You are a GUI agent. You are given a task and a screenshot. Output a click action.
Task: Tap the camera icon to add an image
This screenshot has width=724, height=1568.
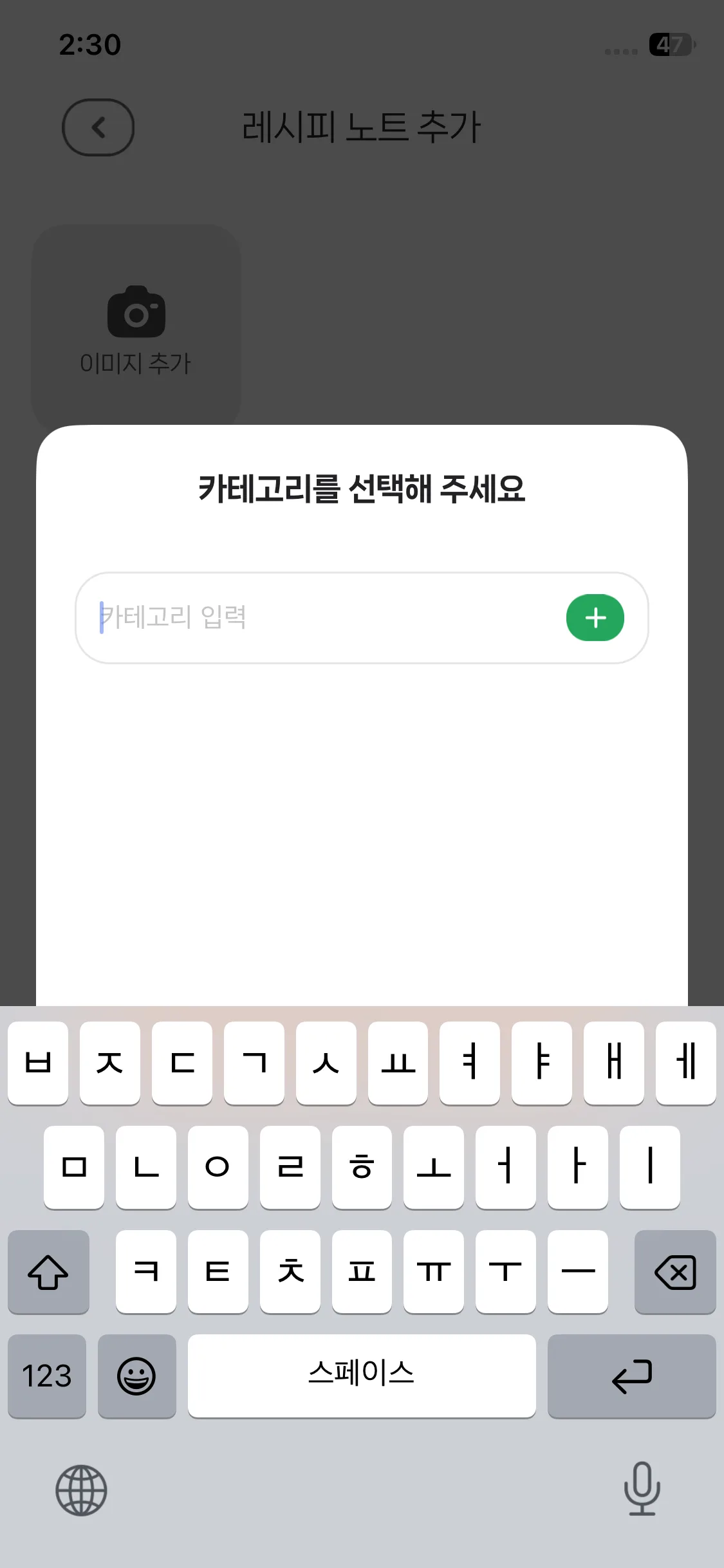(x=136, y=313)
